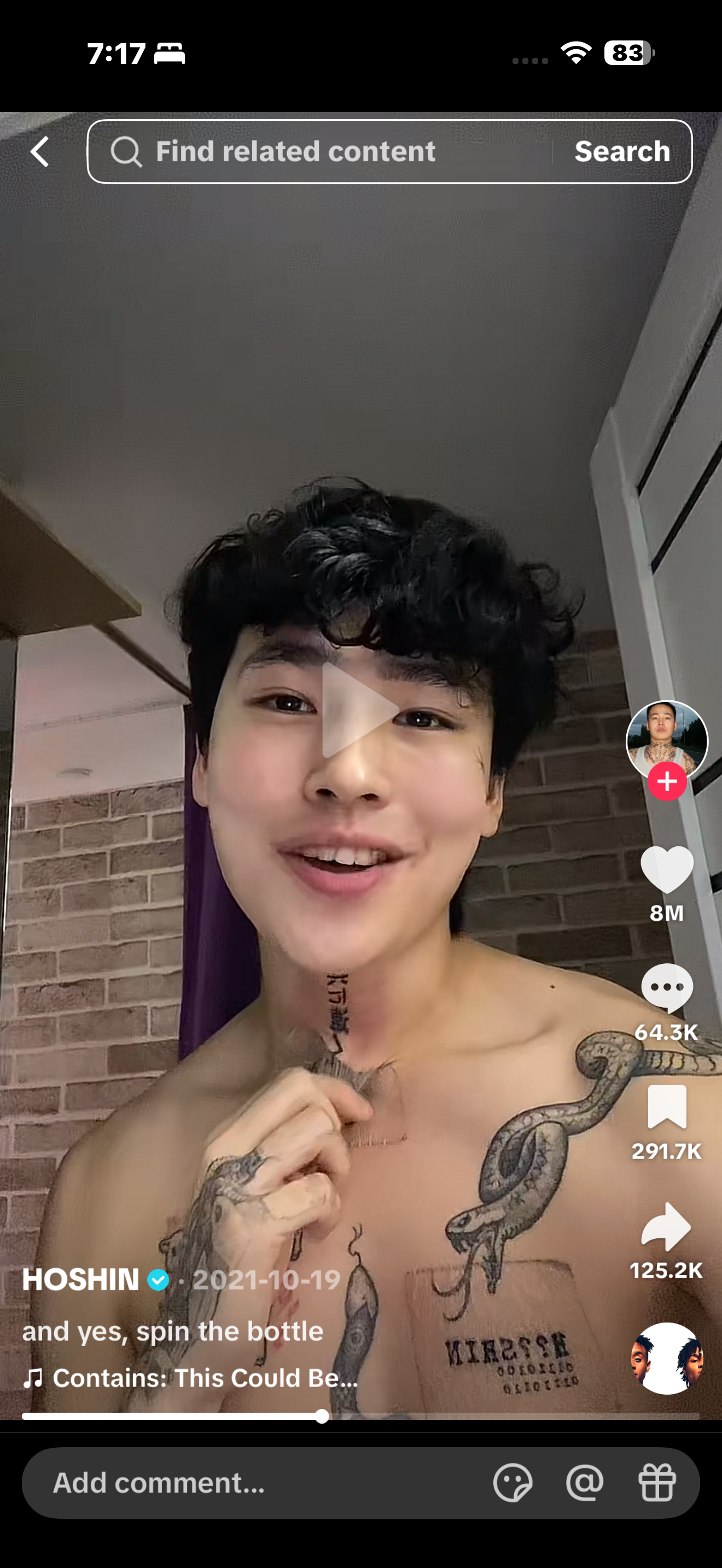The image size is (722, 1568).
Task: Go back using the arrow icon
Action: [40, 151]
